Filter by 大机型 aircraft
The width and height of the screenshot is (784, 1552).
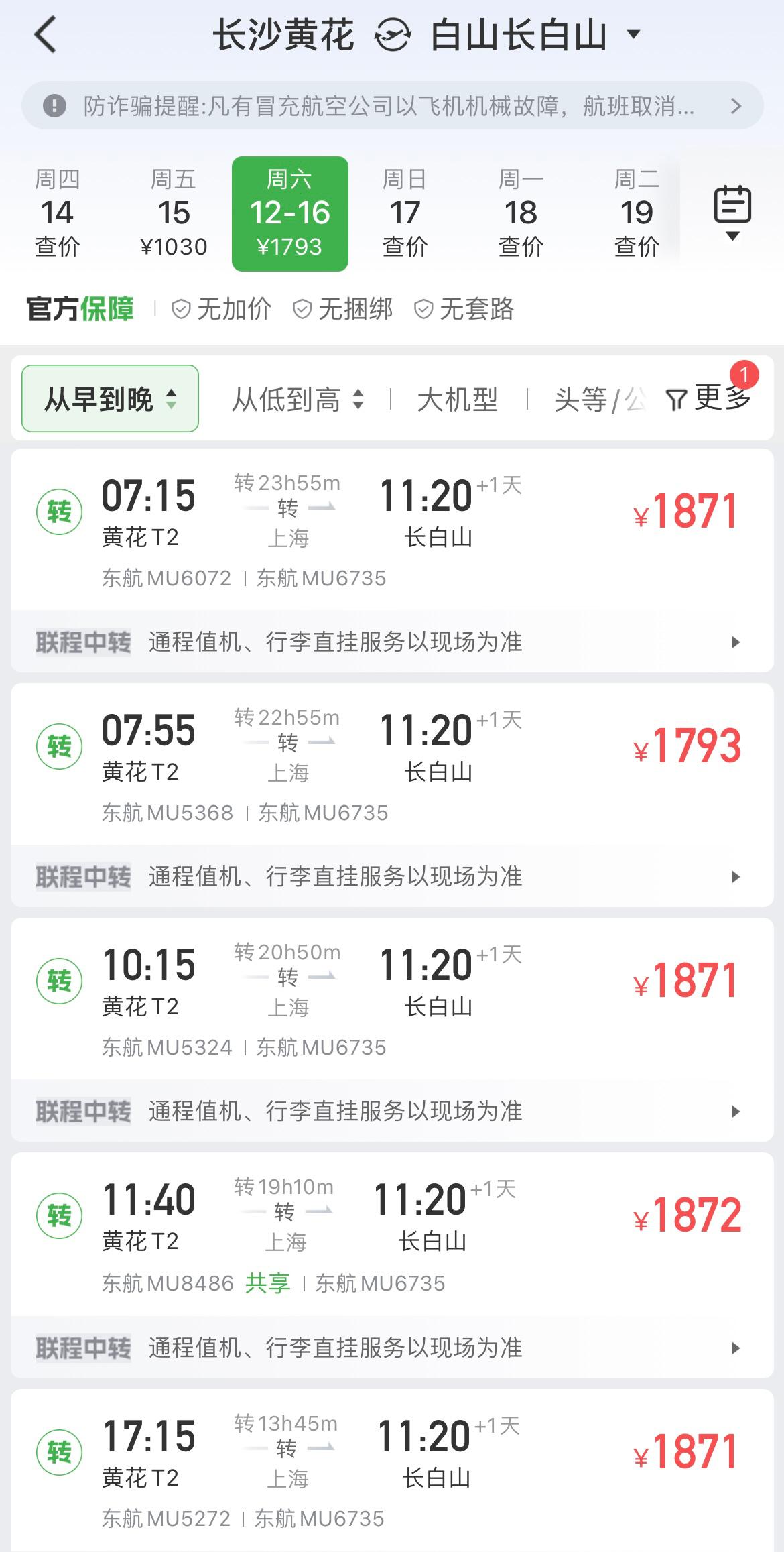click(458, 400)
